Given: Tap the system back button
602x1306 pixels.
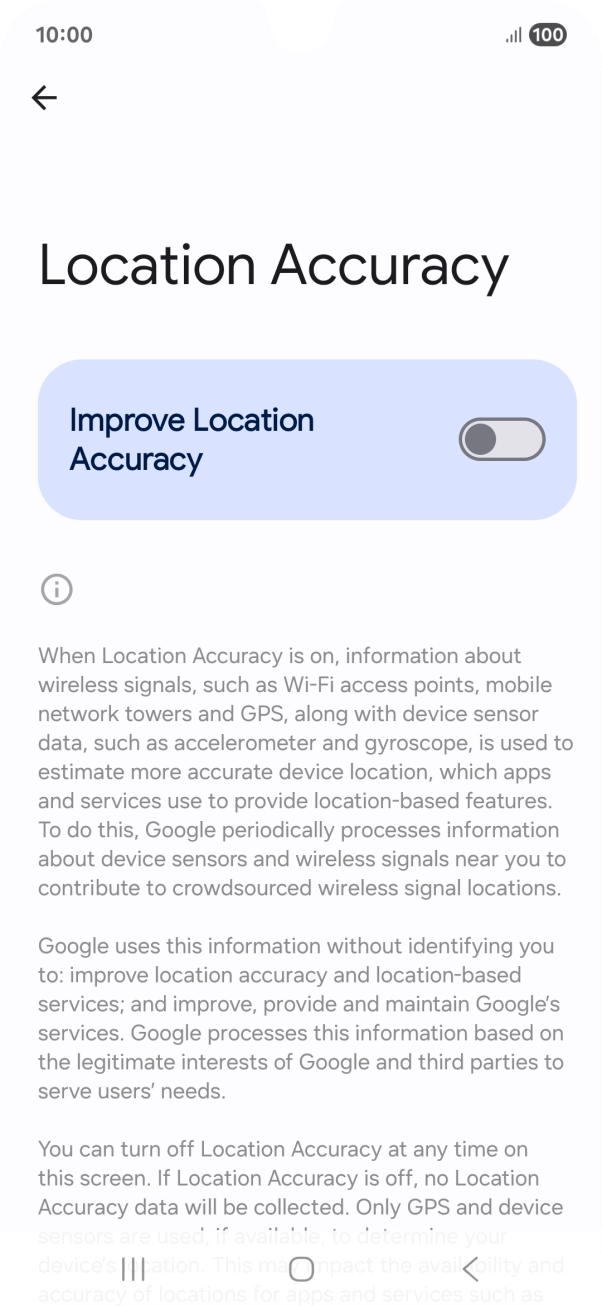Looking at the screenshot, I should pyautogui.click(x=470, y=1270).
